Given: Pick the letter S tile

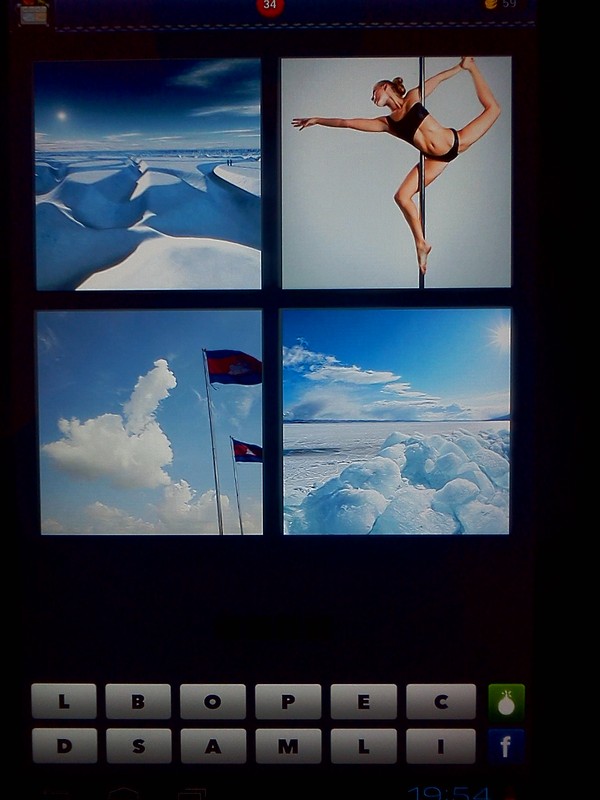Looking at the screenshot, I should tap(138, 745).
